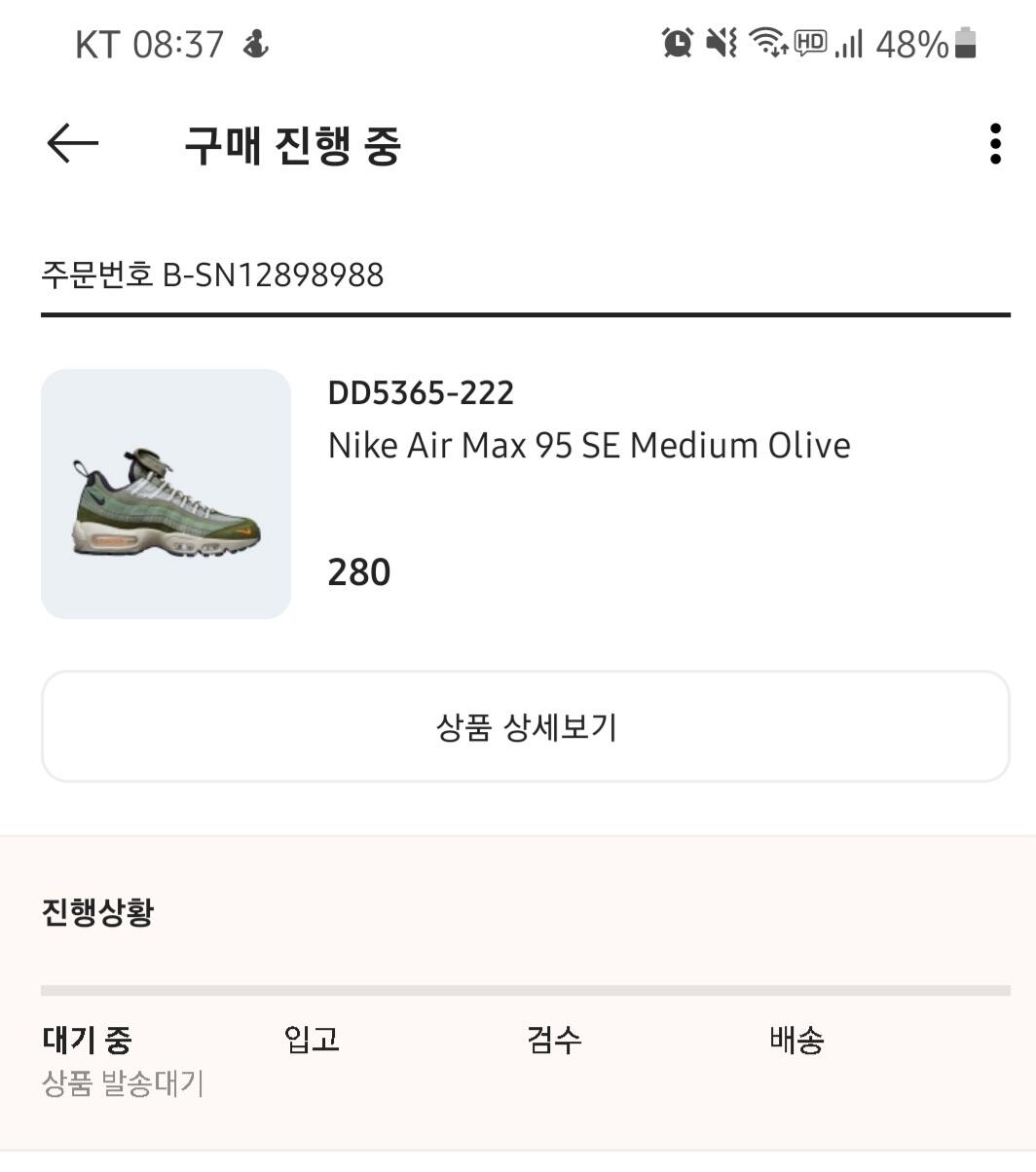Image resolution: width=1036 pixels, height=1172 pixels.
Task: Go back using the arrow icon
Action: point(73,144)
